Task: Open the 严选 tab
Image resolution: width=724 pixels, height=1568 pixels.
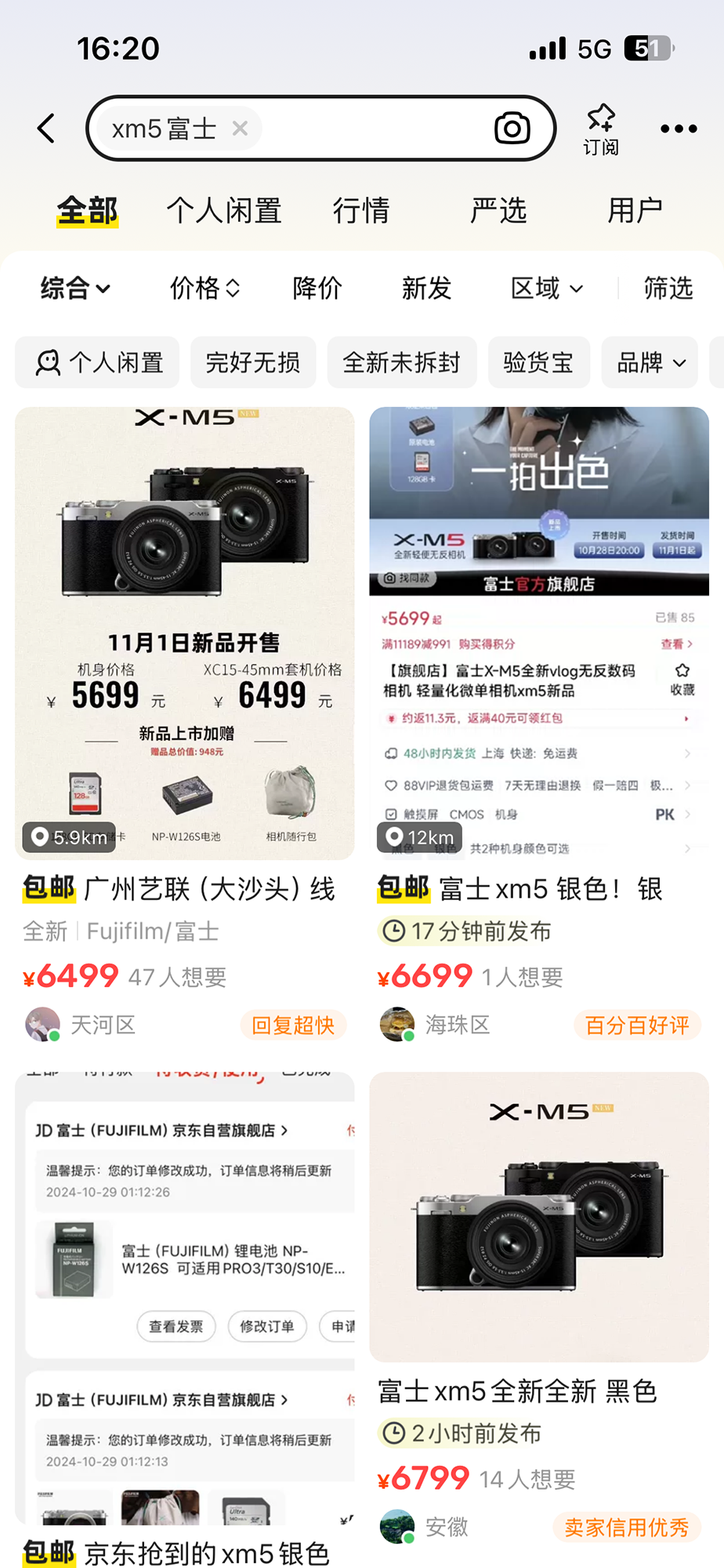Action: [x=498, y=211]
